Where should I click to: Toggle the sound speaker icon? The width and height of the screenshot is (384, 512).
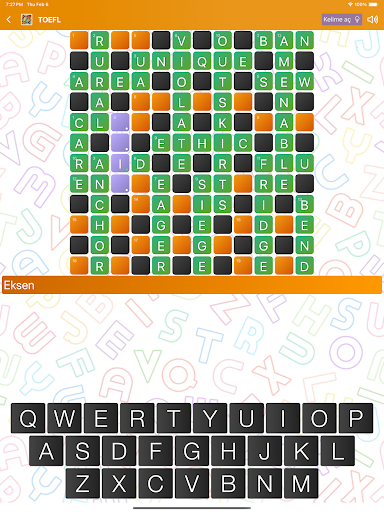(x=372, y=20)
